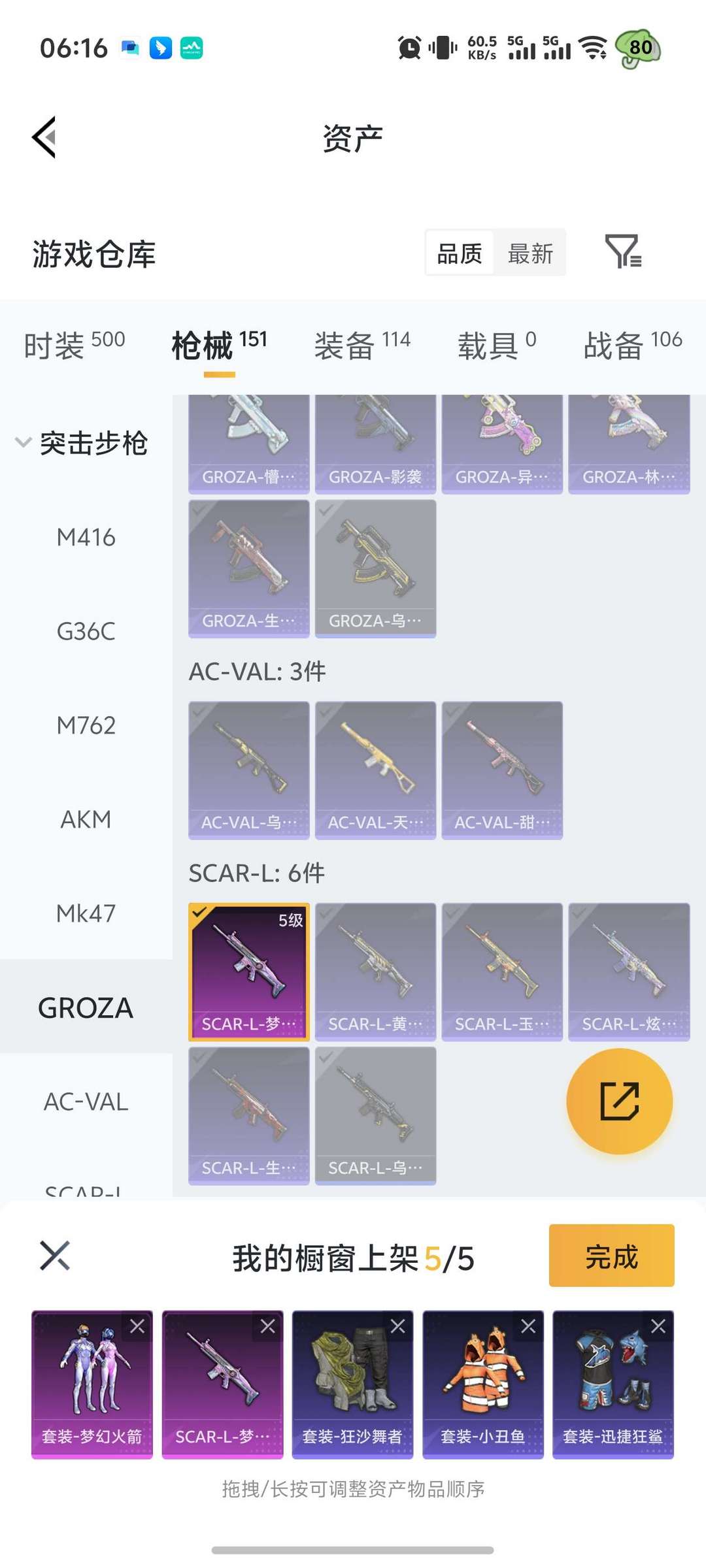Go back from the 资产 page

pos(44,137)
